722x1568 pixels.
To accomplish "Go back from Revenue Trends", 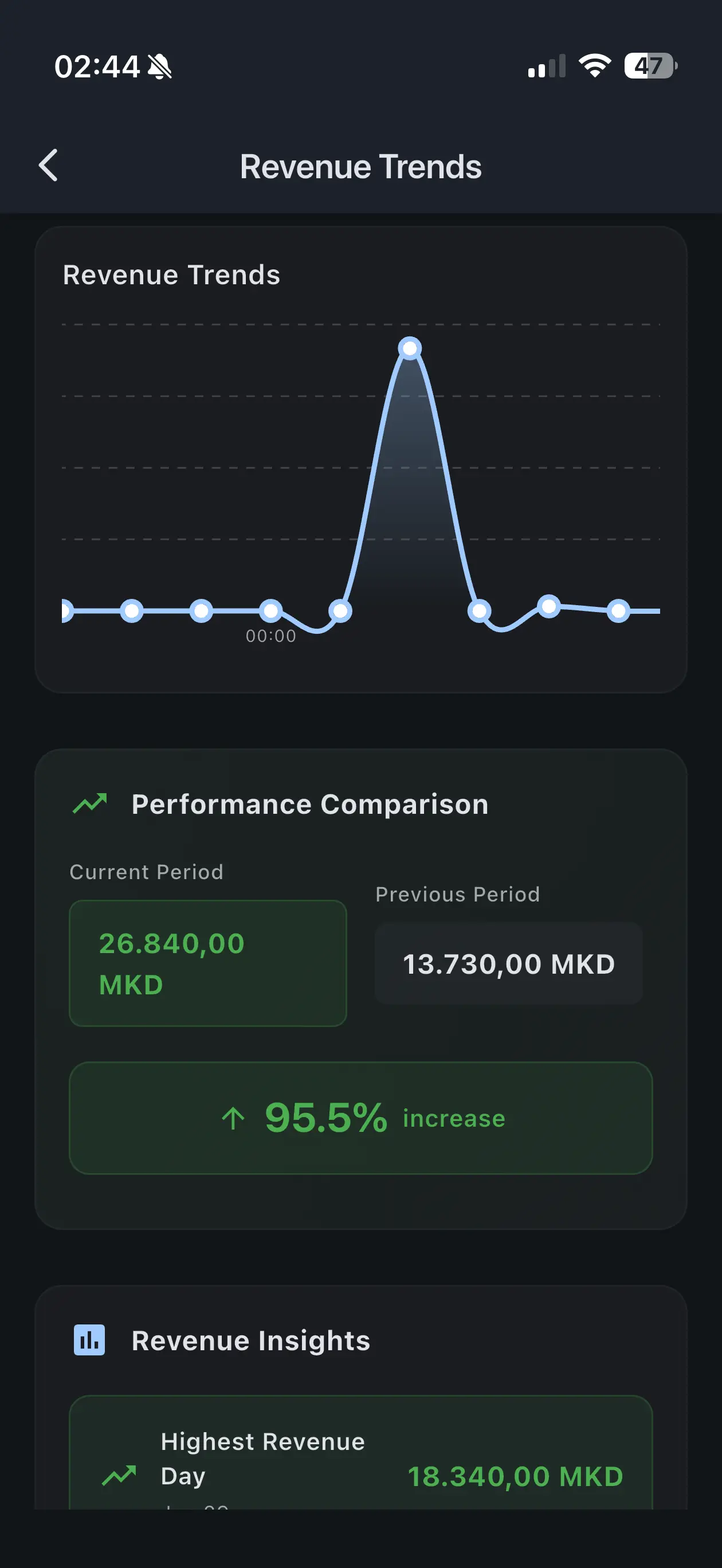I will click(49, 166).
